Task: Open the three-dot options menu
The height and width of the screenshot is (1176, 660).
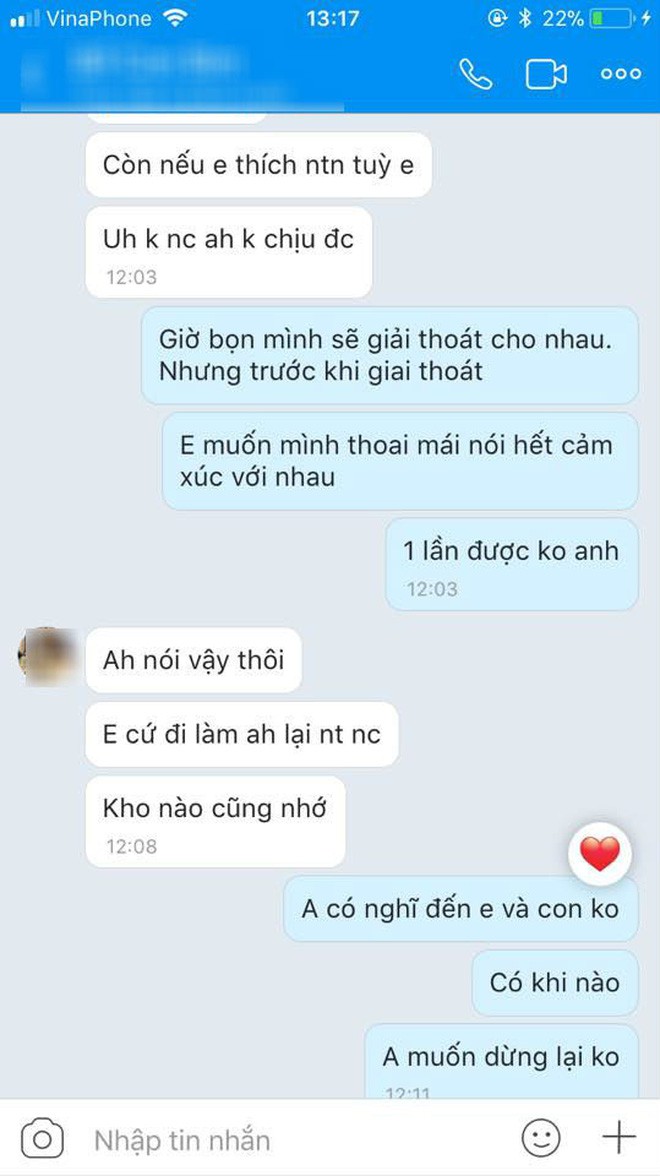Action: point(621,74)
